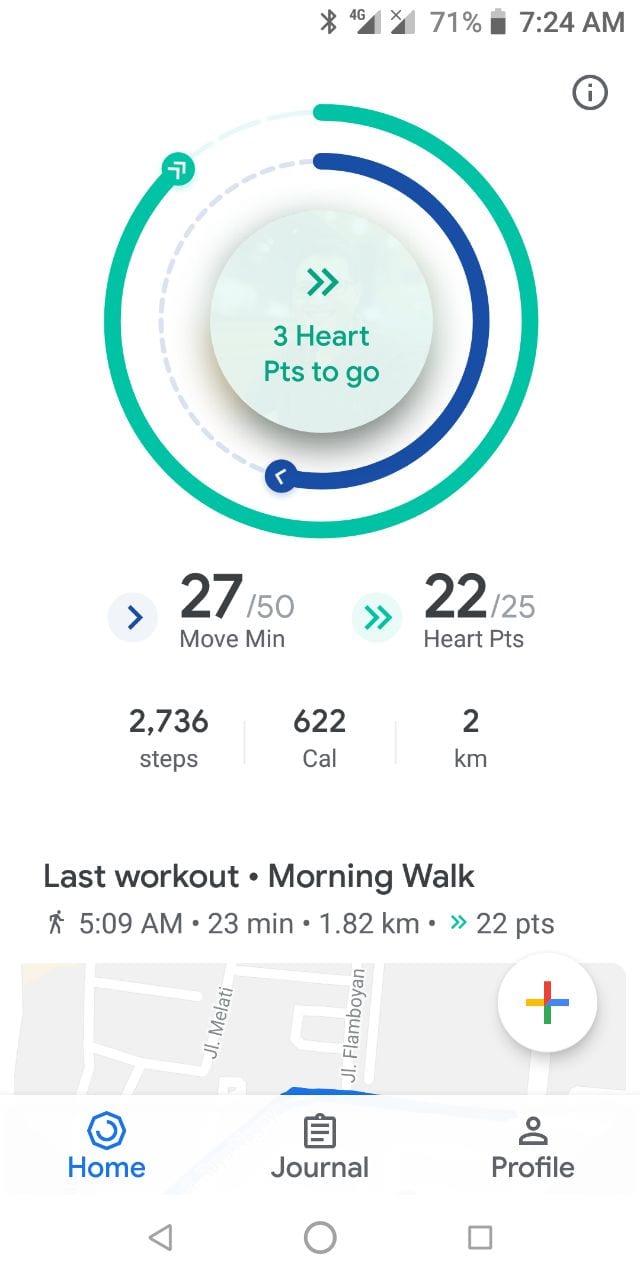The height and width of the screenshot is (1280, 640).
Task: View the 622 Cal details
Action: tap(320, 738)
